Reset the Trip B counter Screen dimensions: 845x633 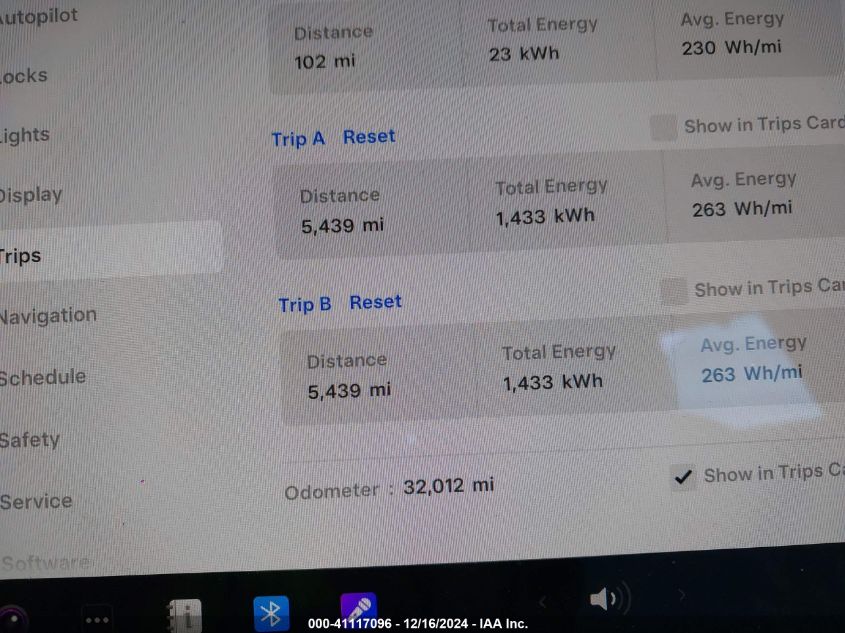click(375, 302)
